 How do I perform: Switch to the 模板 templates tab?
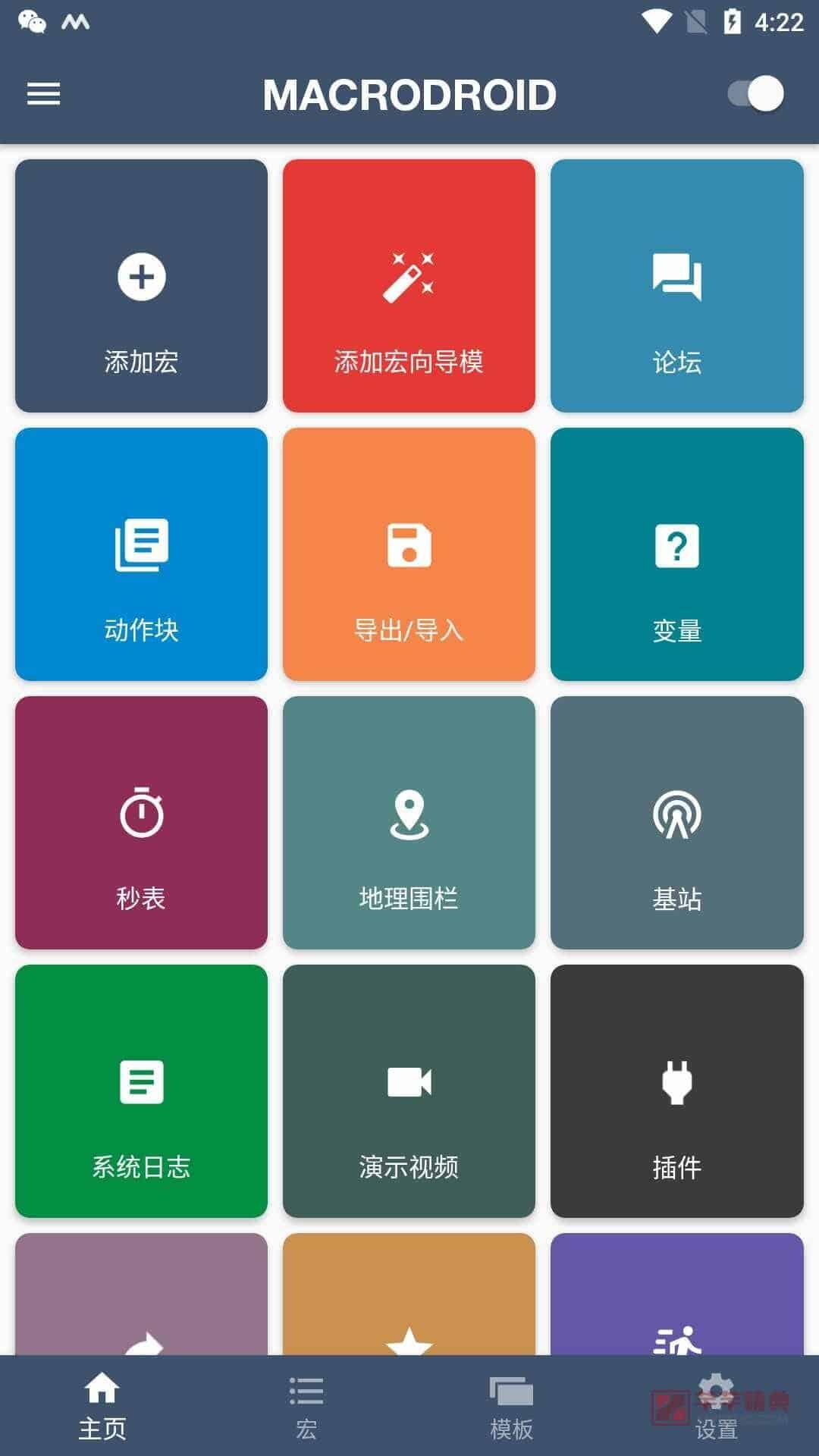511,1407
